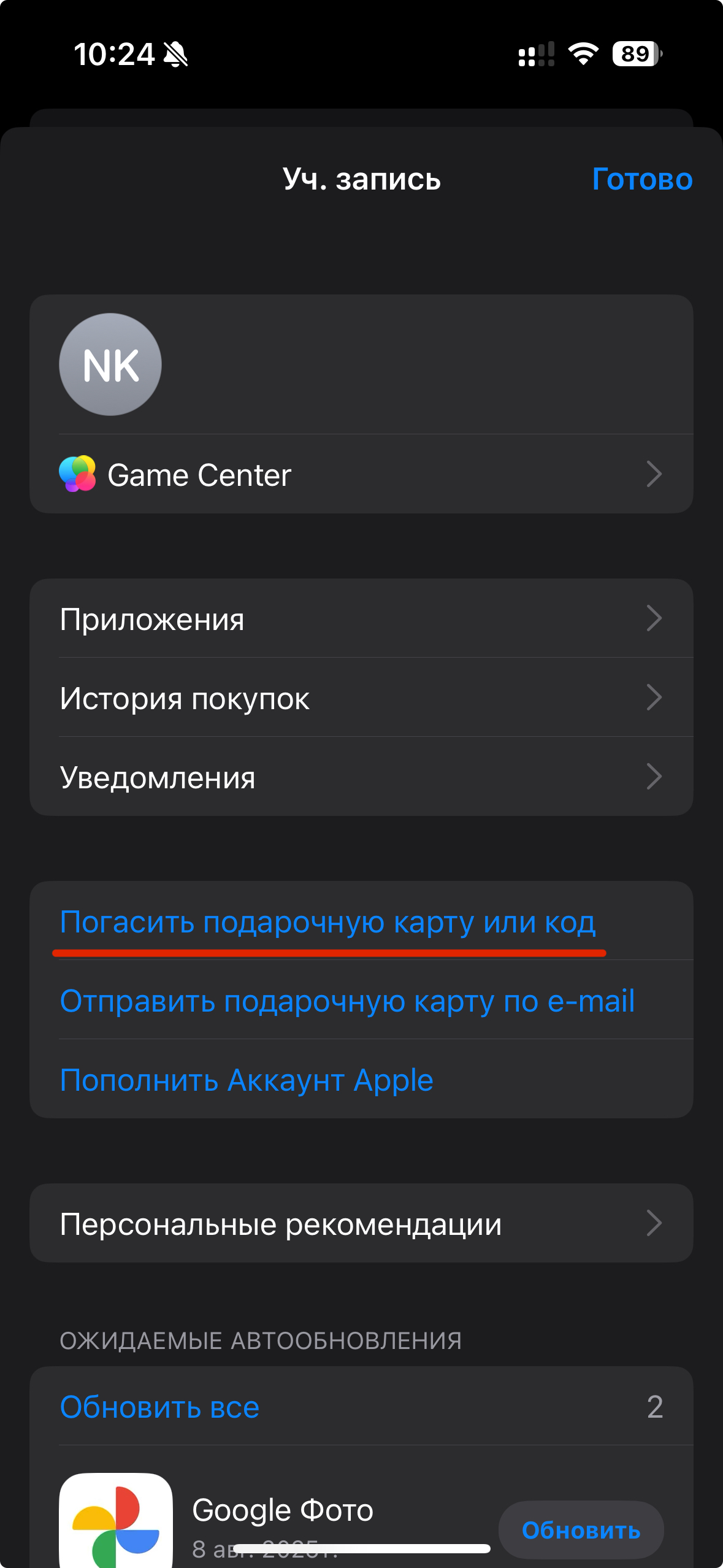Open the Приложения row
This screenshot has width=723, height=1568.
click(x=361, y=618)
